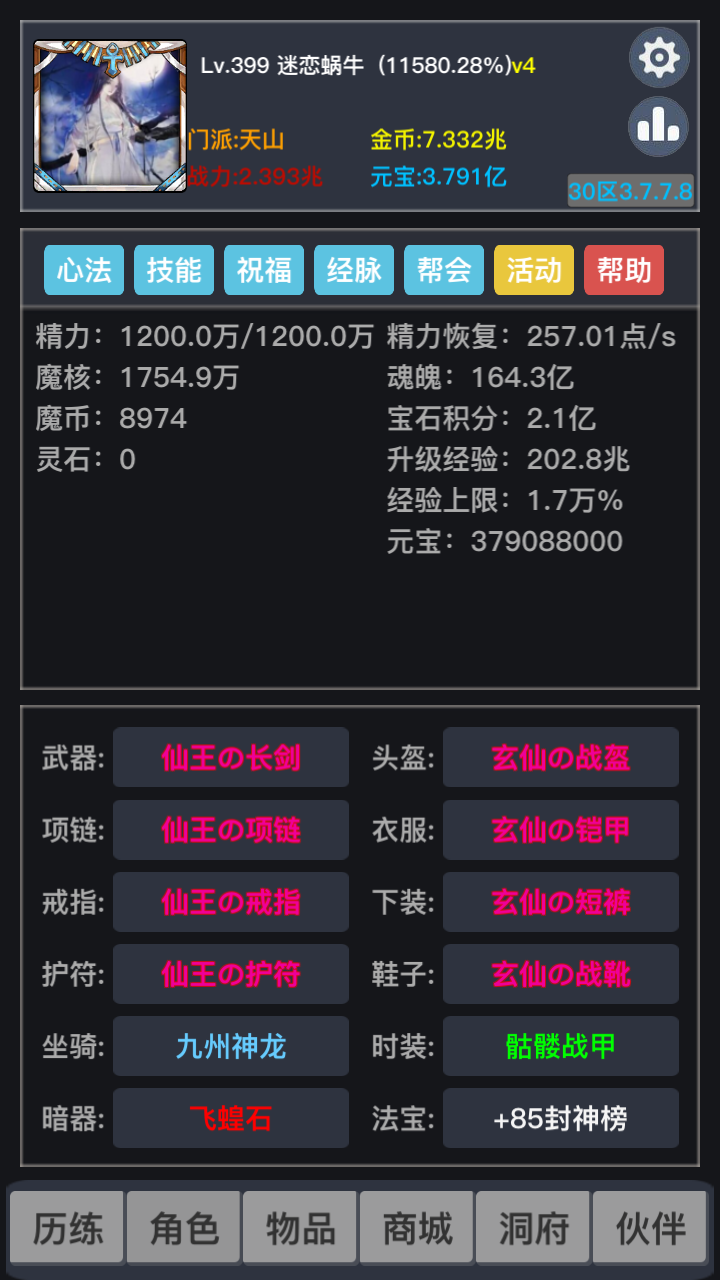The height and width of the screenshot is (1280, 720).
Task: View the artifact +85封神榜
Action: (x=561, y=1118)
